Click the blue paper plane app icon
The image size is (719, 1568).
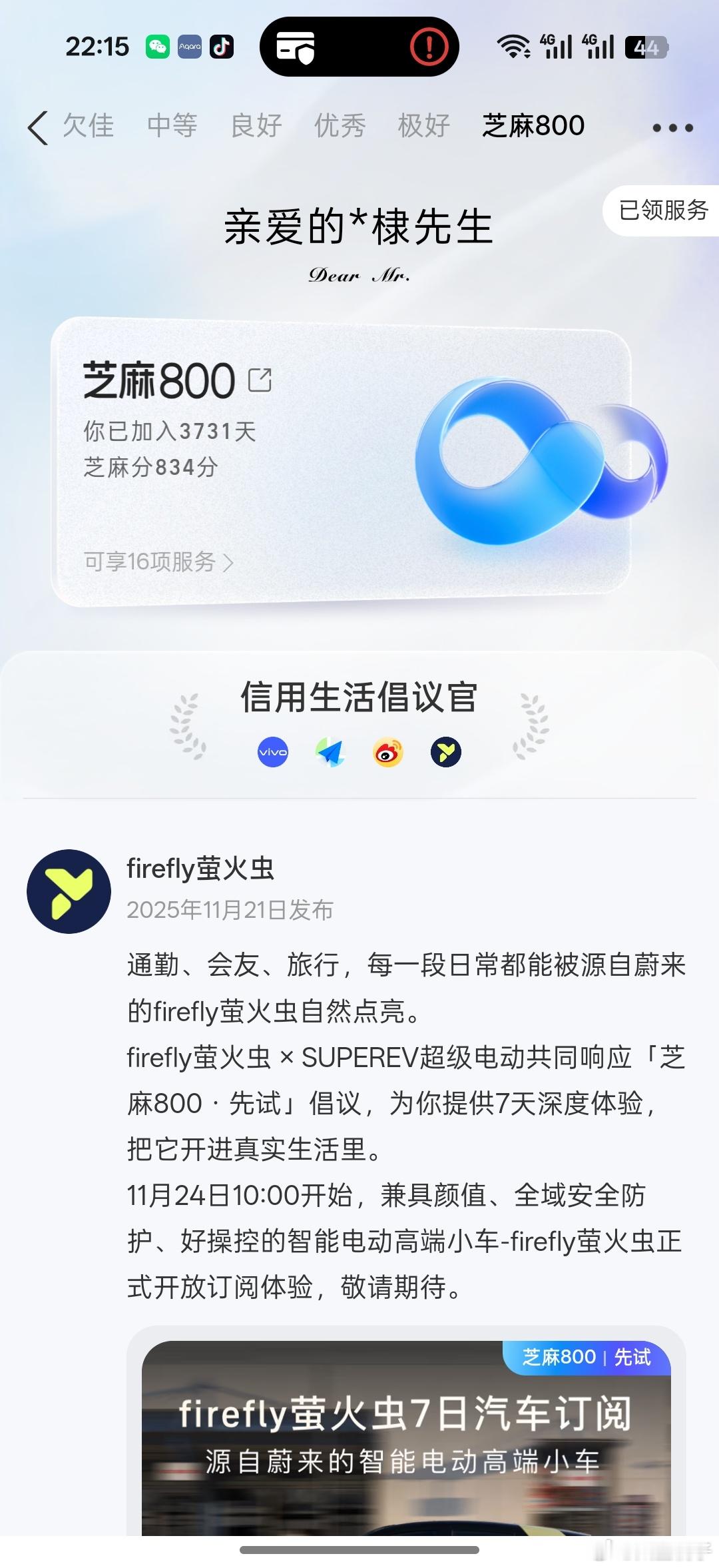pyautogui.click(x=331, y=751)
